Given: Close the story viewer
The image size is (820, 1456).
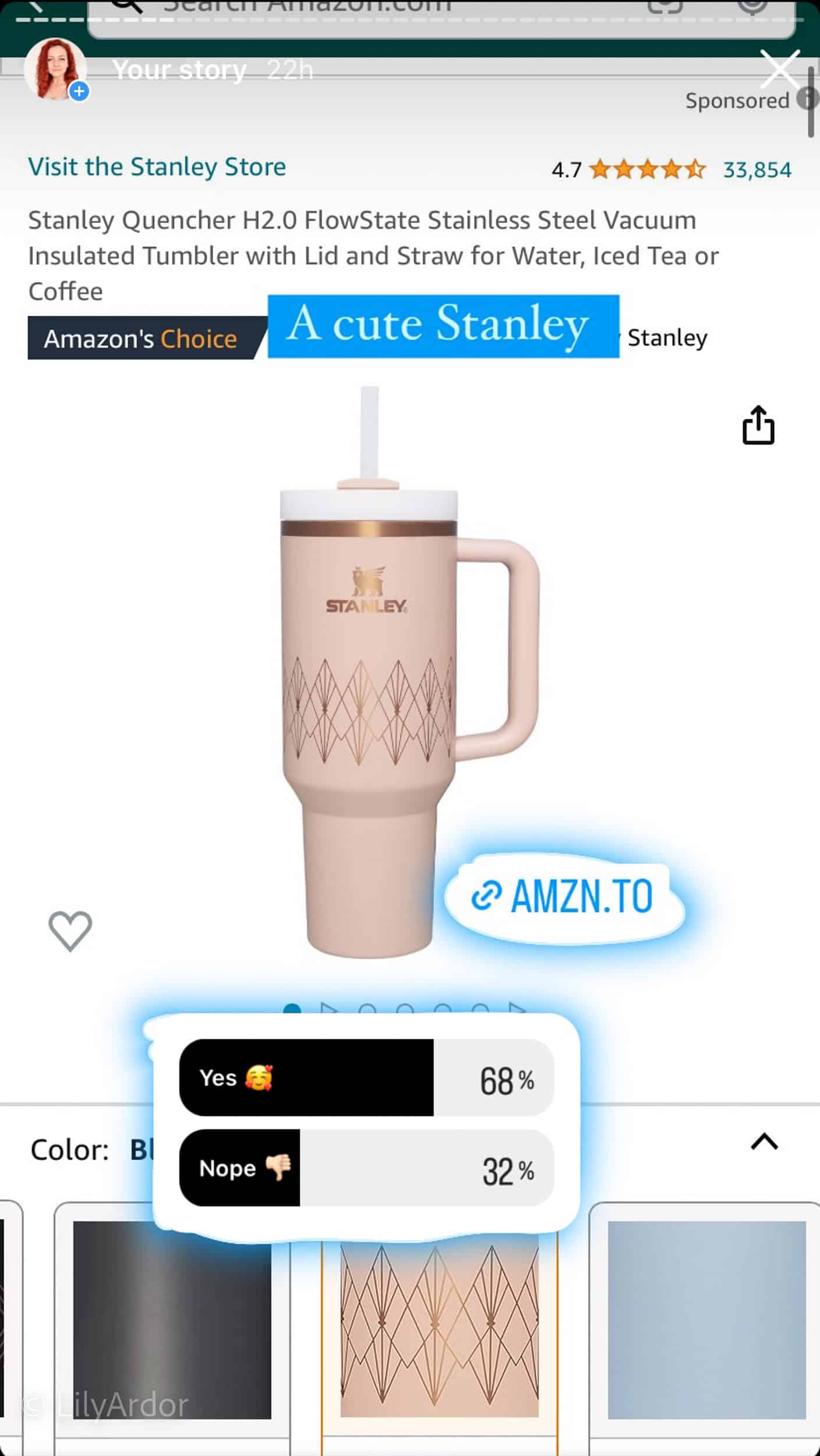Looking at the screenshot, I should click(x=780, y=70).
